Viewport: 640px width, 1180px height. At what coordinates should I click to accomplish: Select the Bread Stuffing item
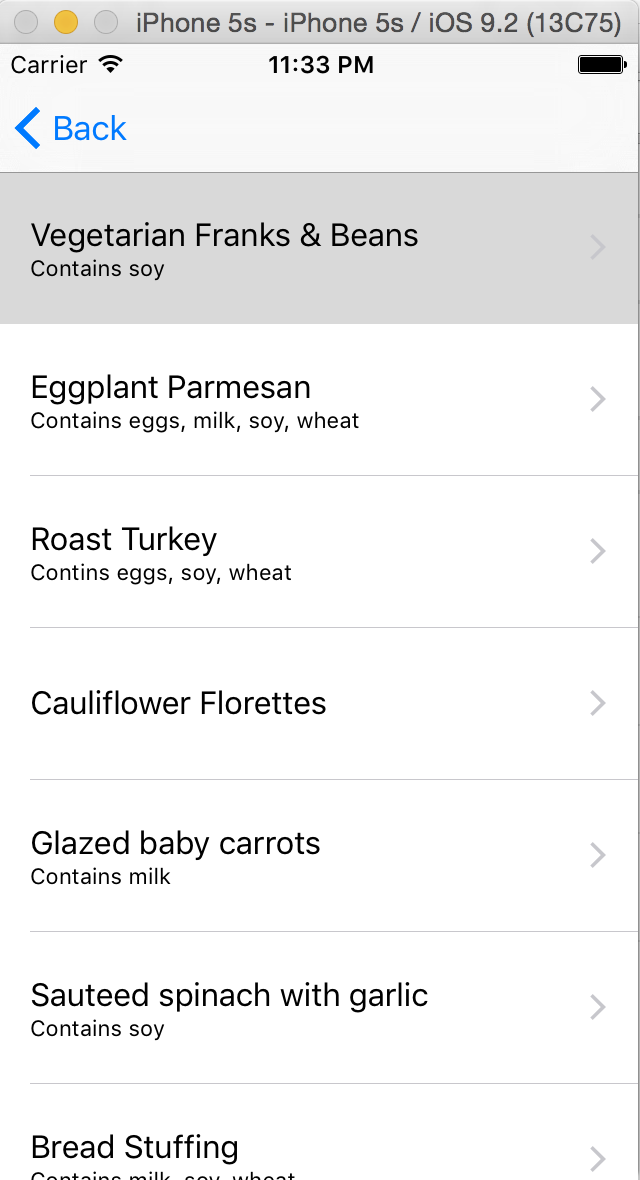click(x=319, y=1132)
